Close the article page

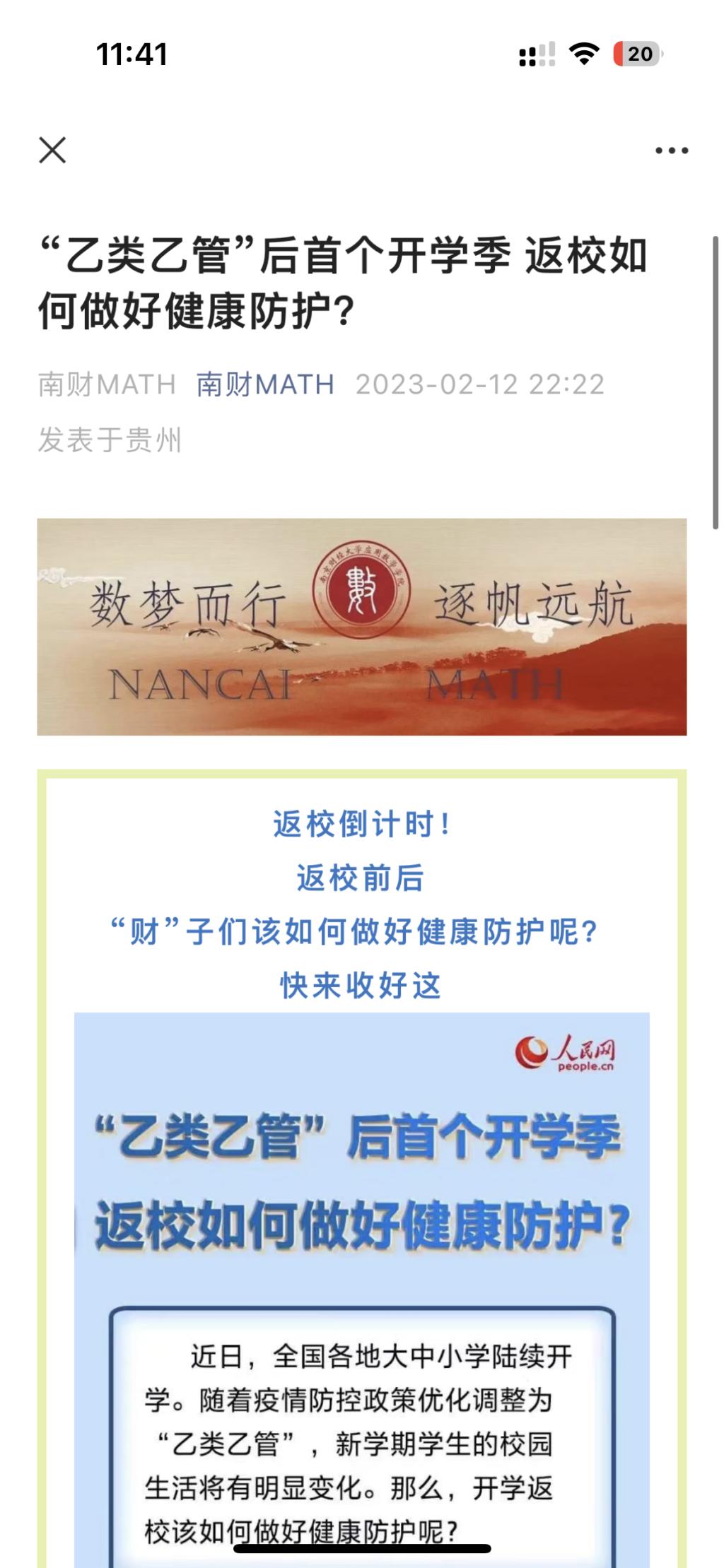(52, 150)
